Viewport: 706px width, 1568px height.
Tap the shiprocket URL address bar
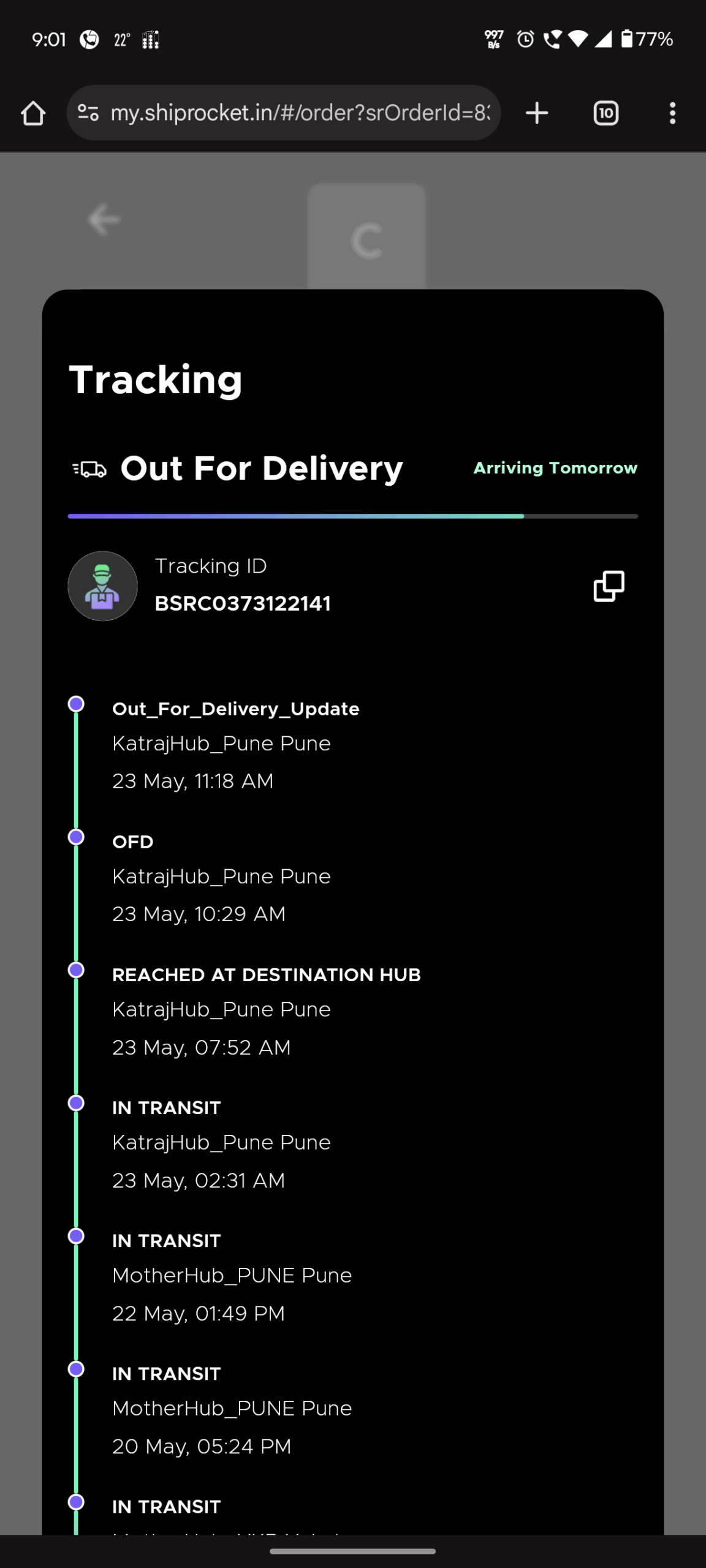(x=300, y=113)
